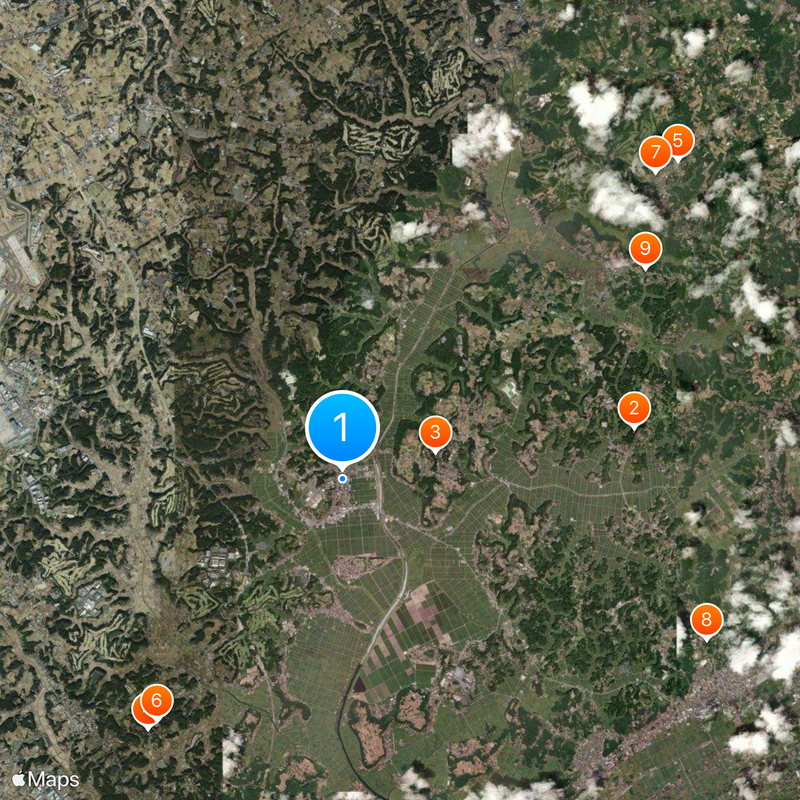800x800 pixels.
Task: Select map pin number 9
Action: coord(645,247)
